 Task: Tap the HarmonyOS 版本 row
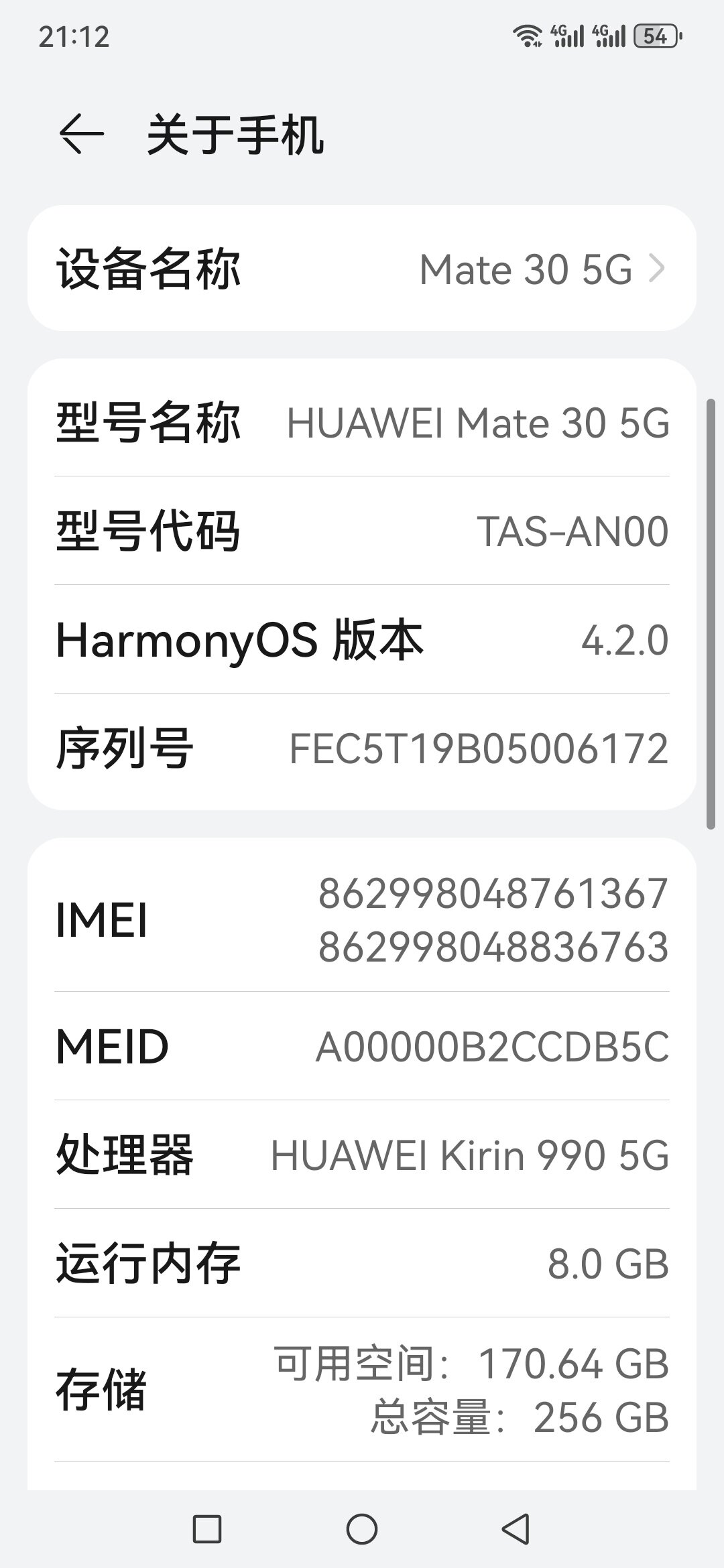(362, 639)
